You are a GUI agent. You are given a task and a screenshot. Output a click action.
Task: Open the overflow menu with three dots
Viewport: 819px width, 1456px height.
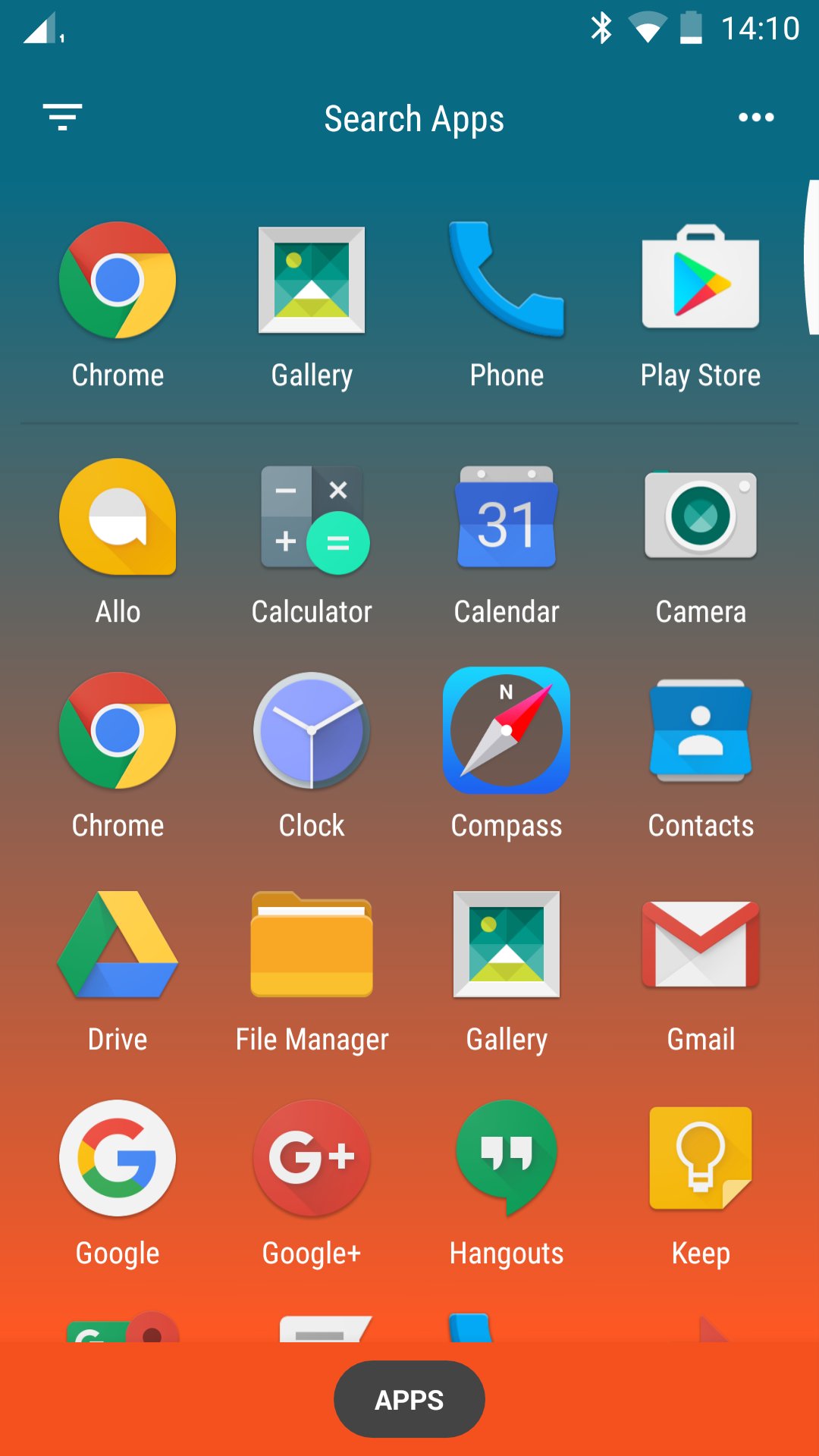755,118
